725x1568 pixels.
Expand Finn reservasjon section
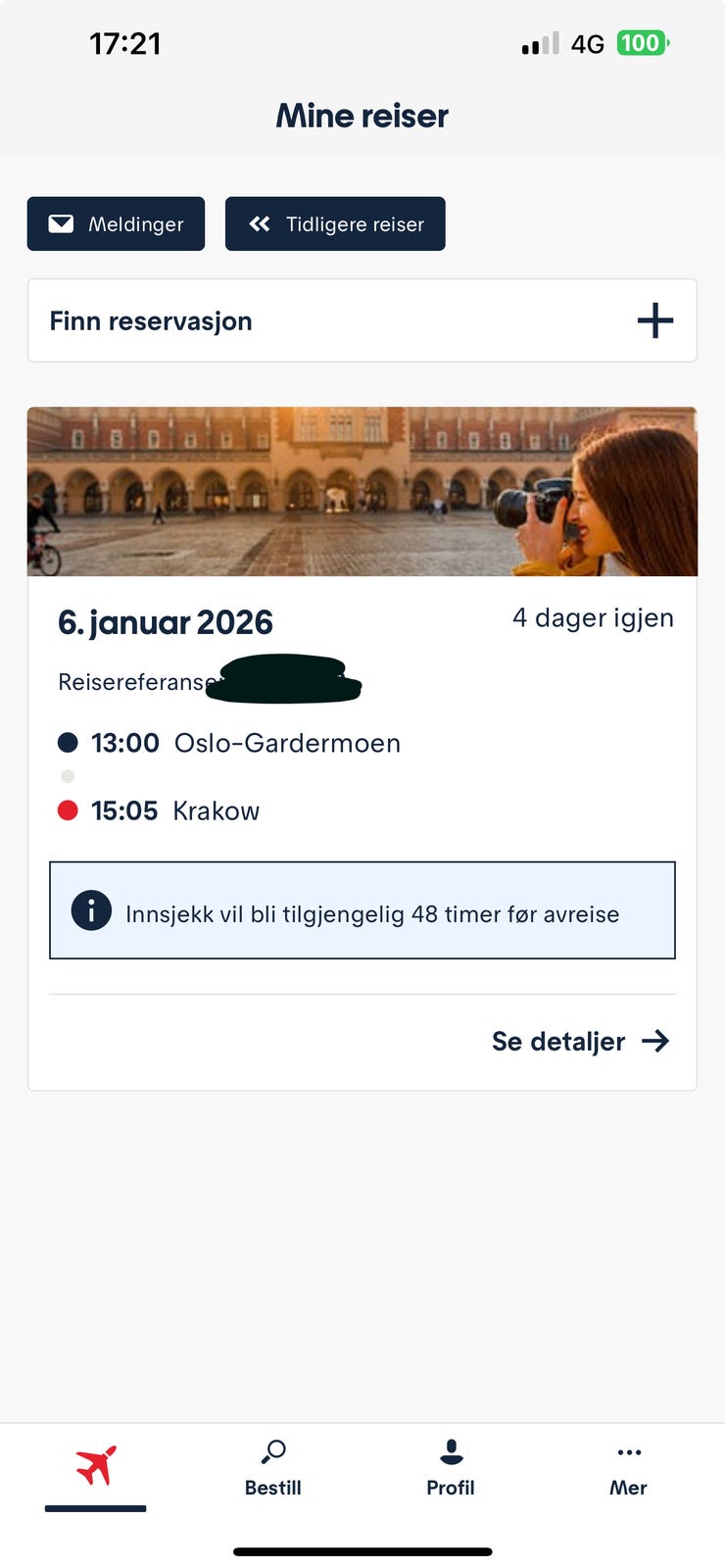[362, 320]
